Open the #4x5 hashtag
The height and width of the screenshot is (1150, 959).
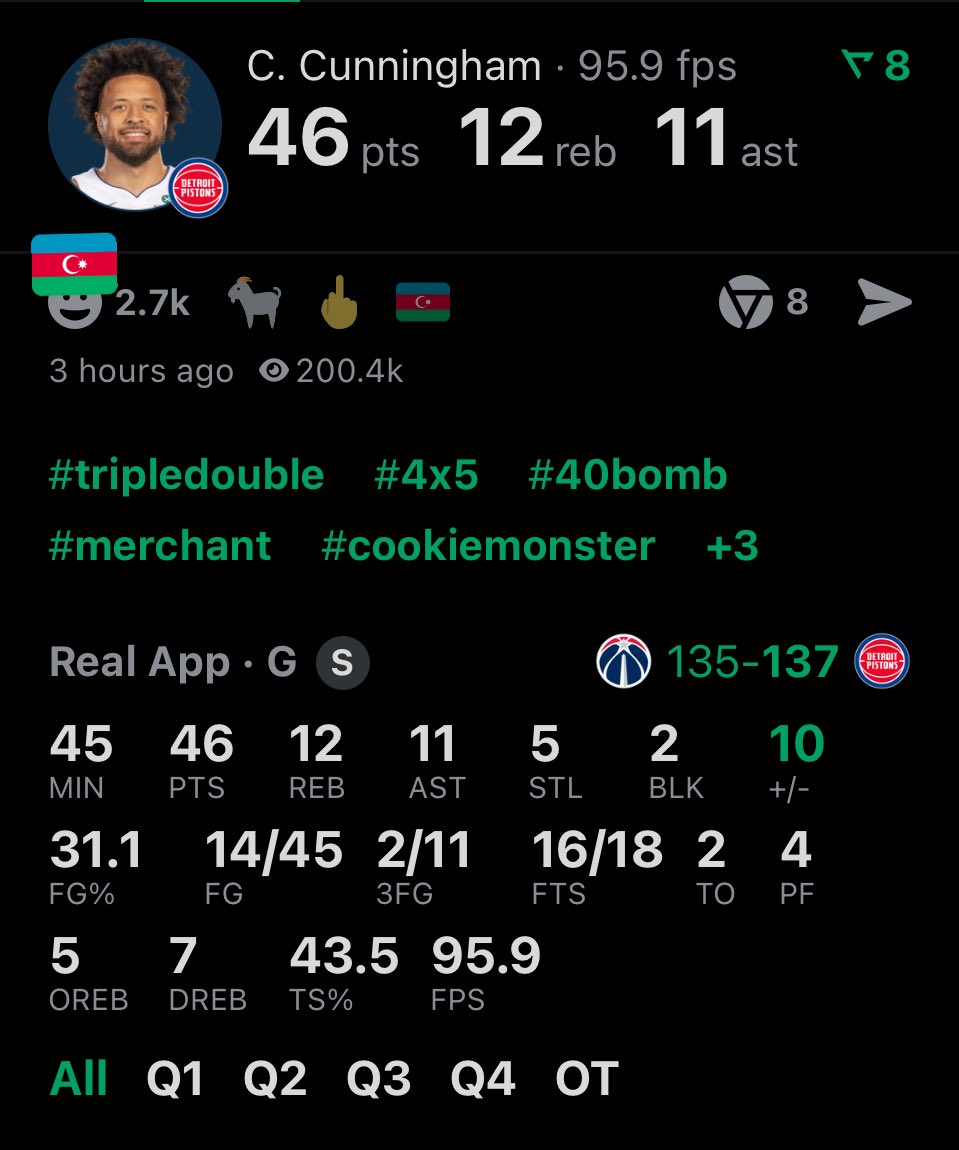coord(426,475)
